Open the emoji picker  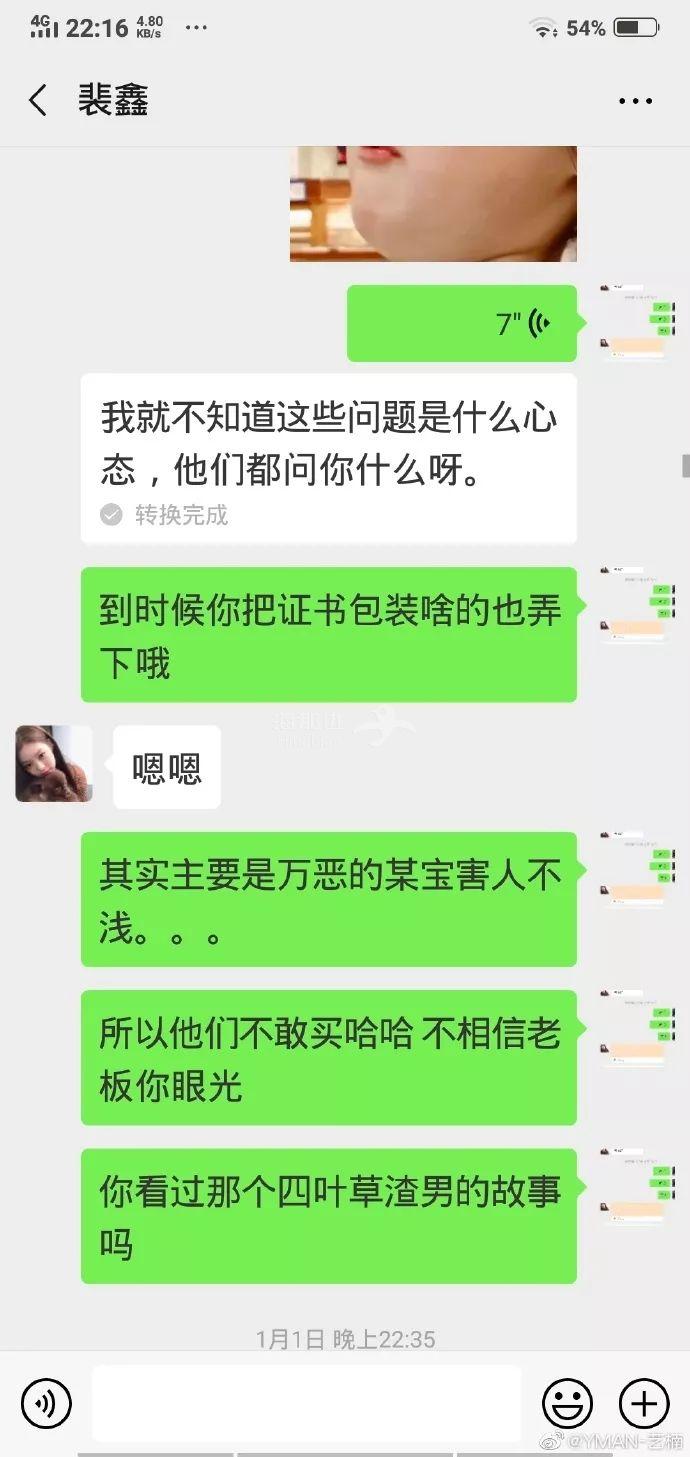(x=567, y=1403)
